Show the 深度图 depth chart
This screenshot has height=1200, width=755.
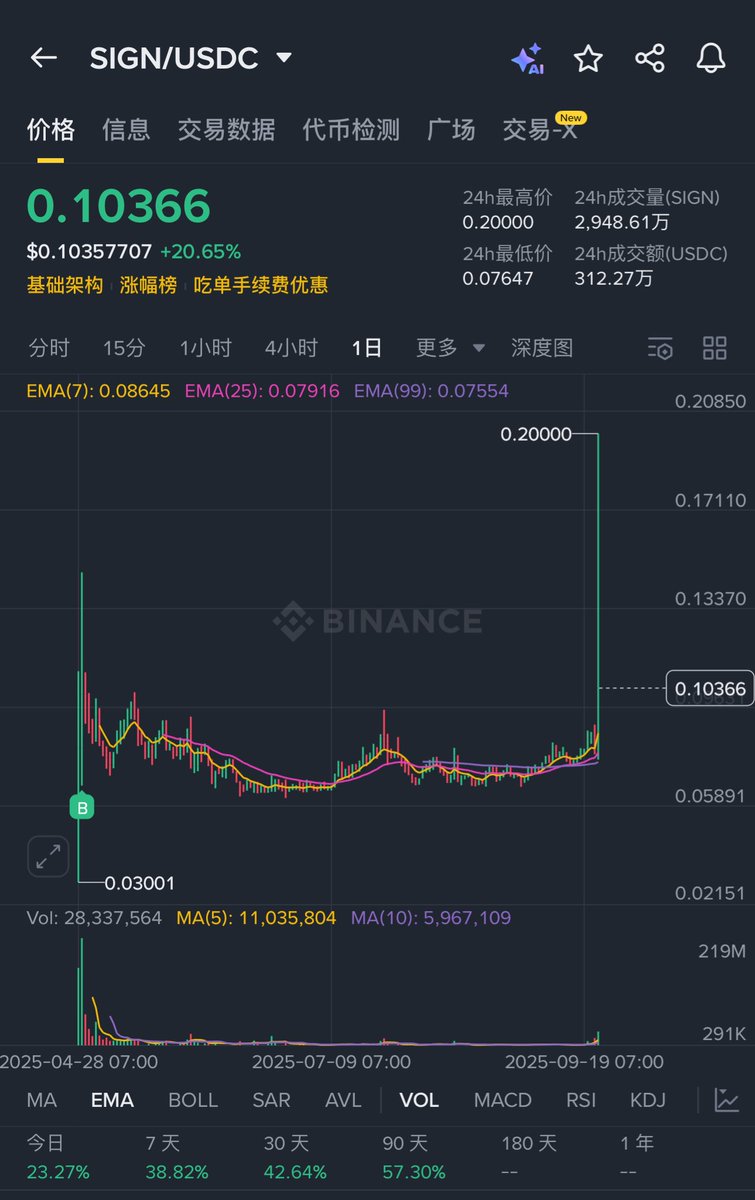542,348
